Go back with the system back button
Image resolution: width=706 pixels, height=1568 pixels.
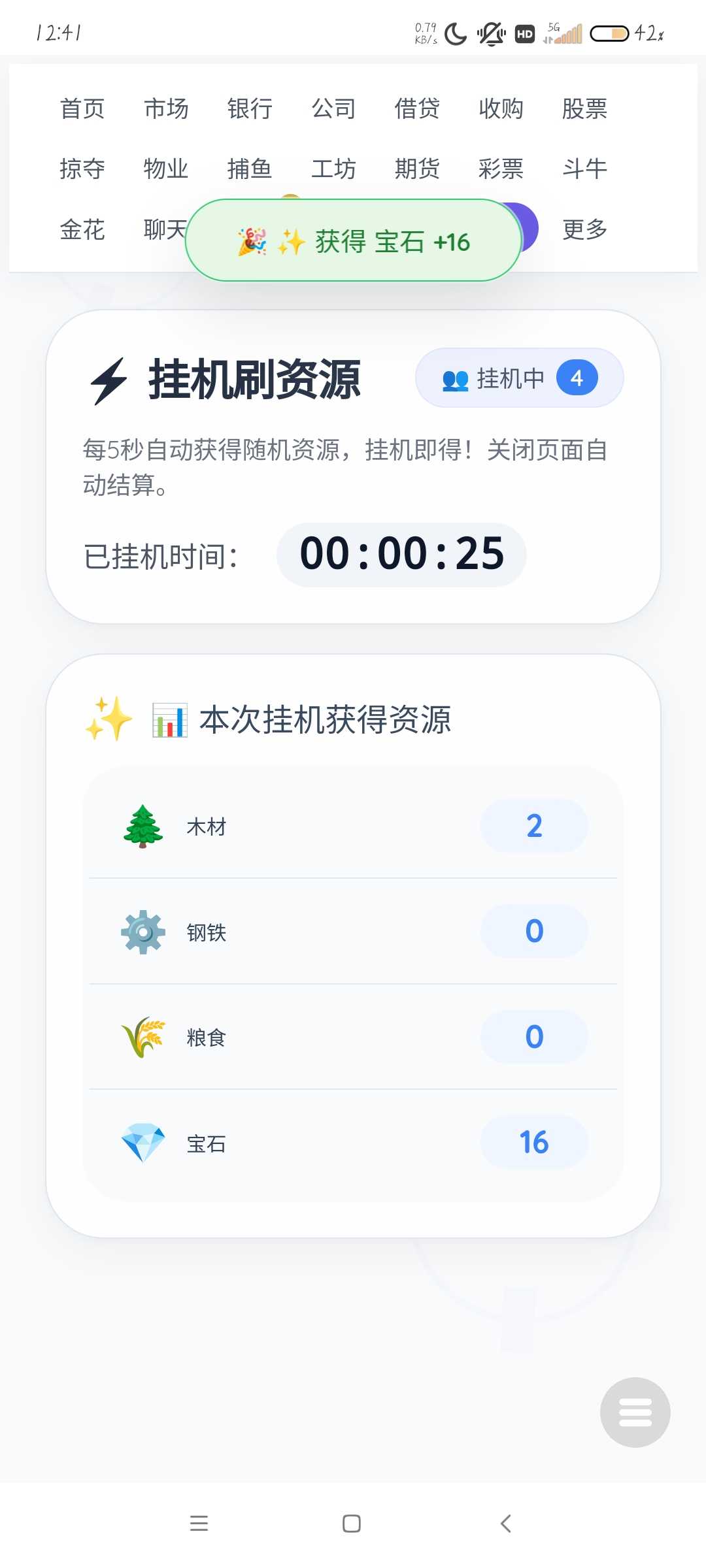[x=505, y=1524]
